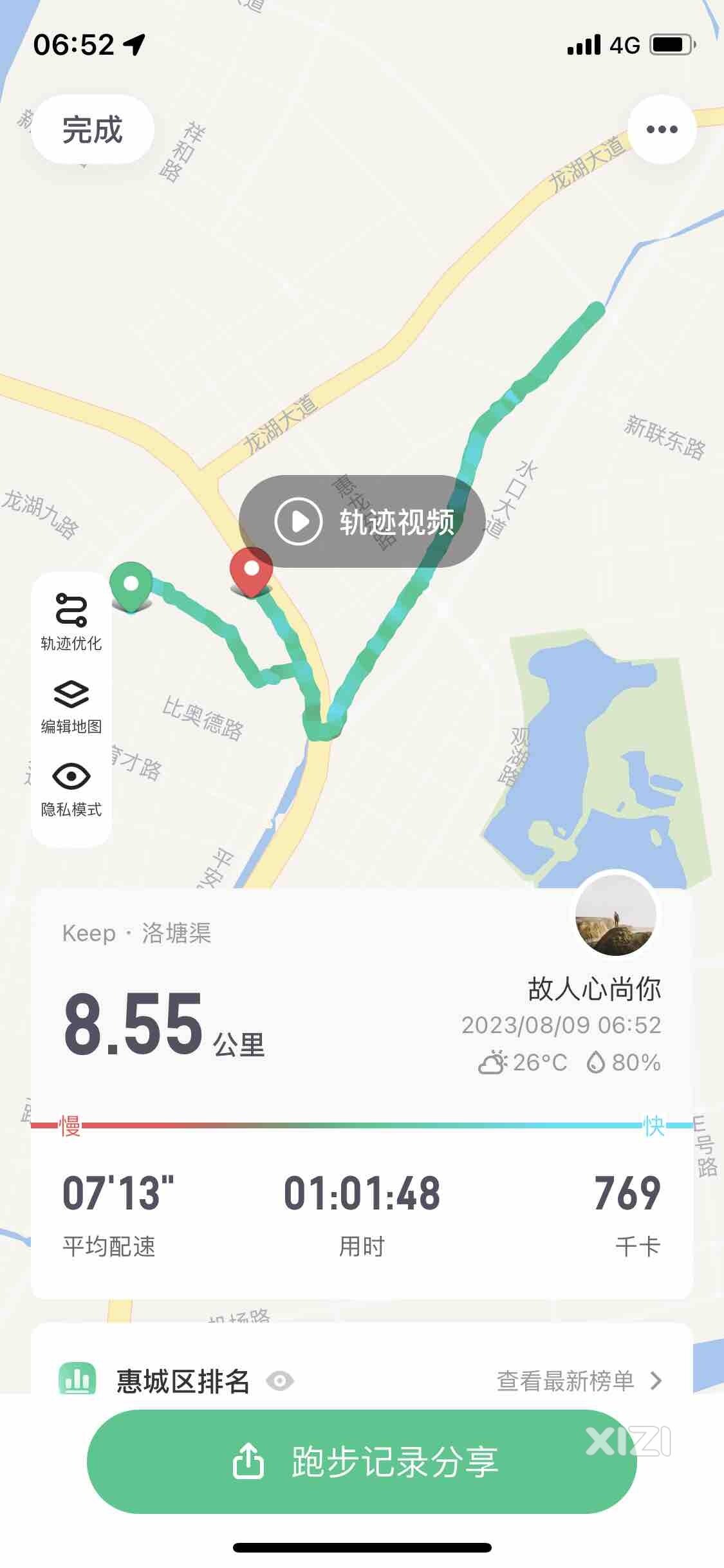The width and height of the screenshot is (724, 1568).
Task: Play the 轨迹视频 track video
Action: coord(362,521)
